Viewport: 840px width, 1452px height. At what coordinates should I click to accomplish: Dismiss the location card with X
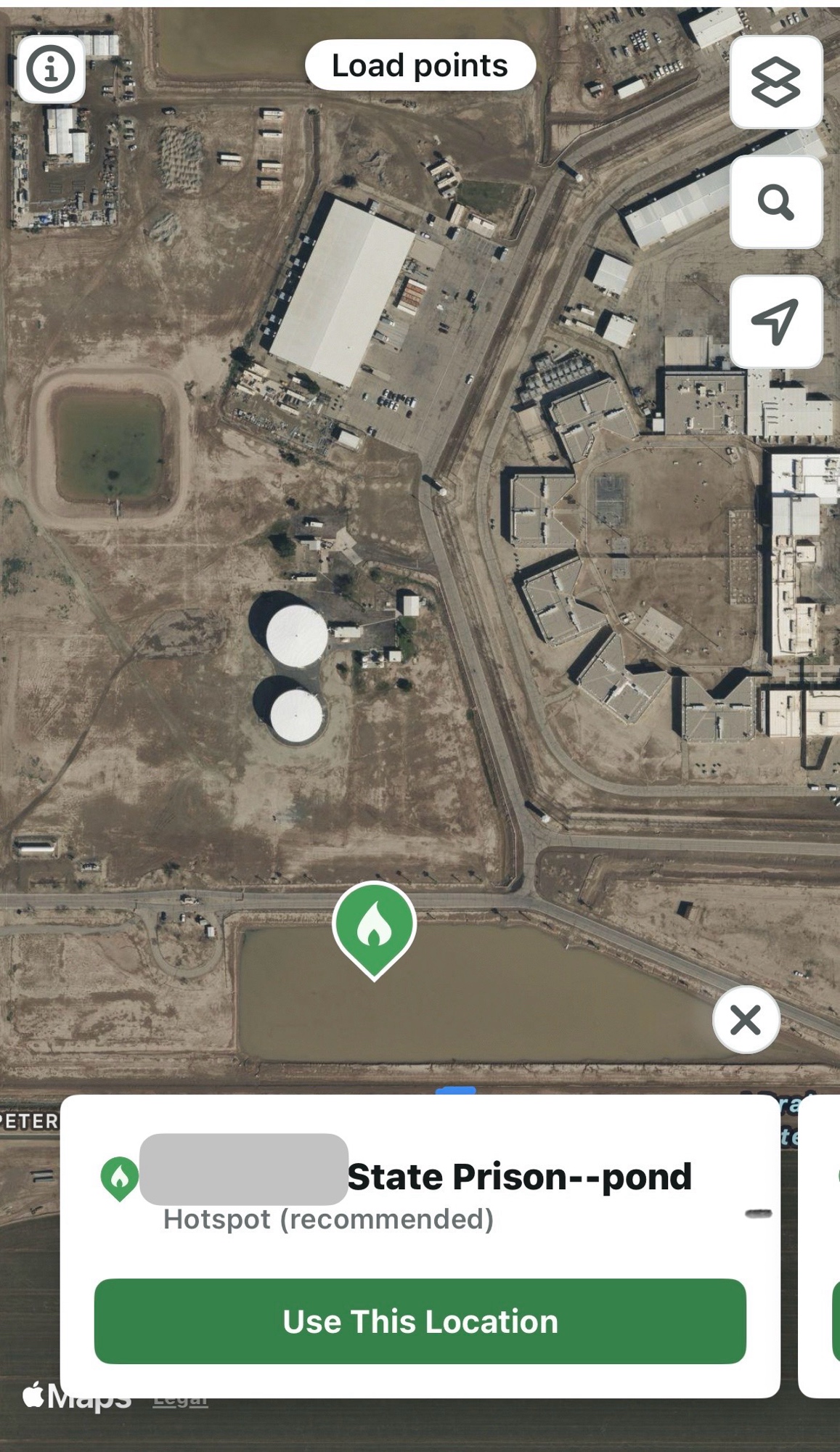coord(746,1019)
